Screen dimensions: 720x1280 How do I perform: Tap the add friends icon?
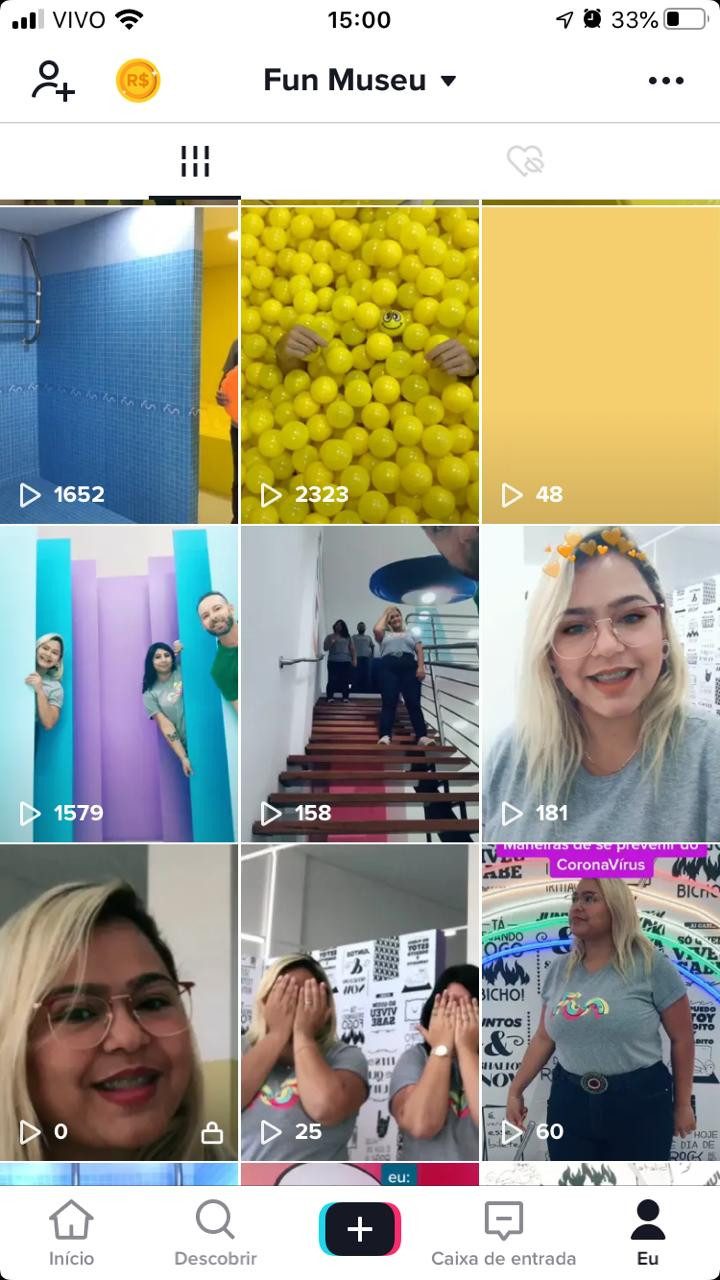coord(53,81)
